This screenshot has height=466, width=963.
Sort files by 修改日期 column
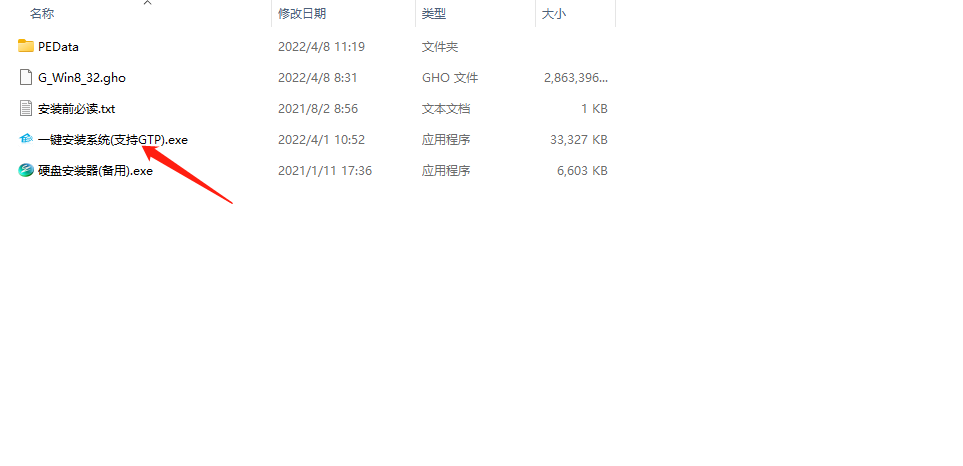click(x=301, y=13)
